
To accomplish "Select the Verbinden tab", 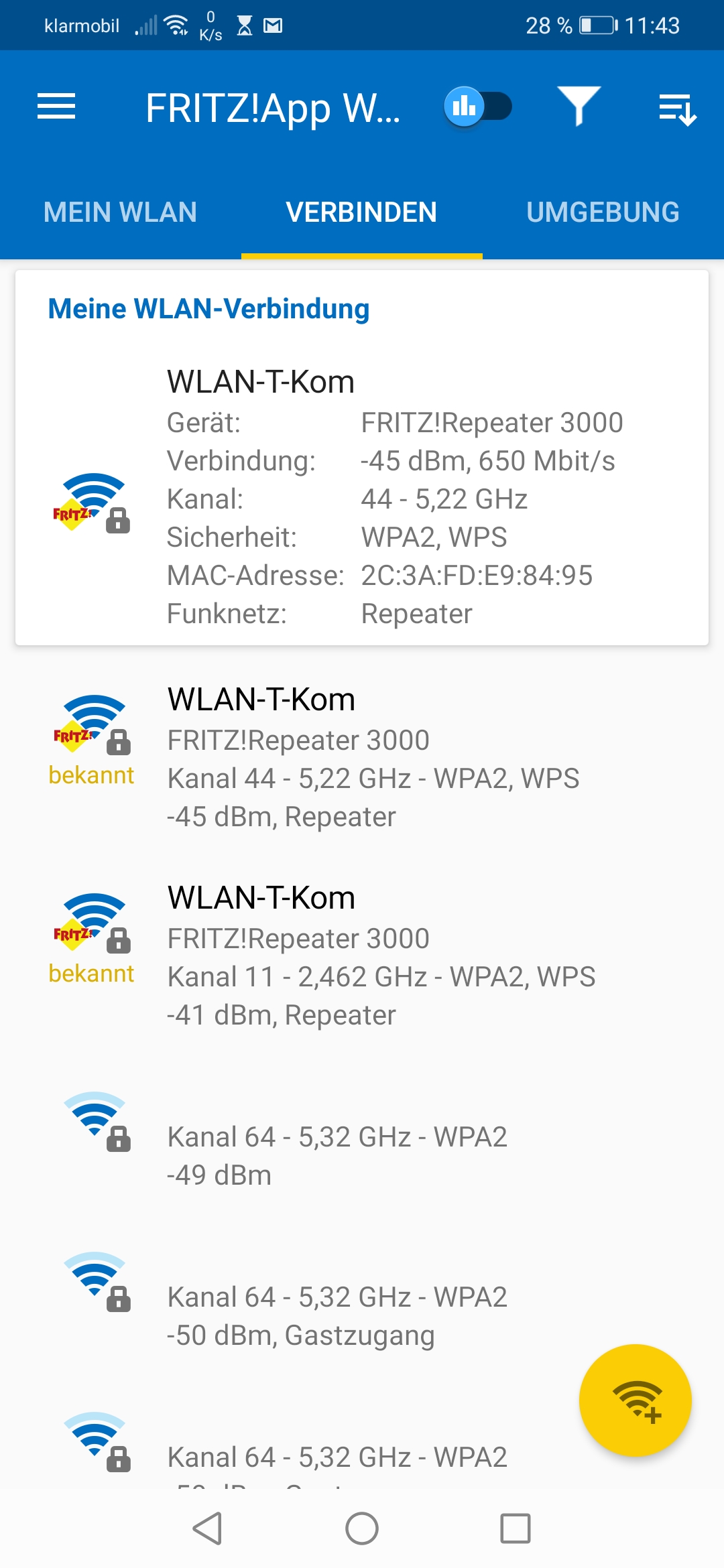I will point(361,212).
